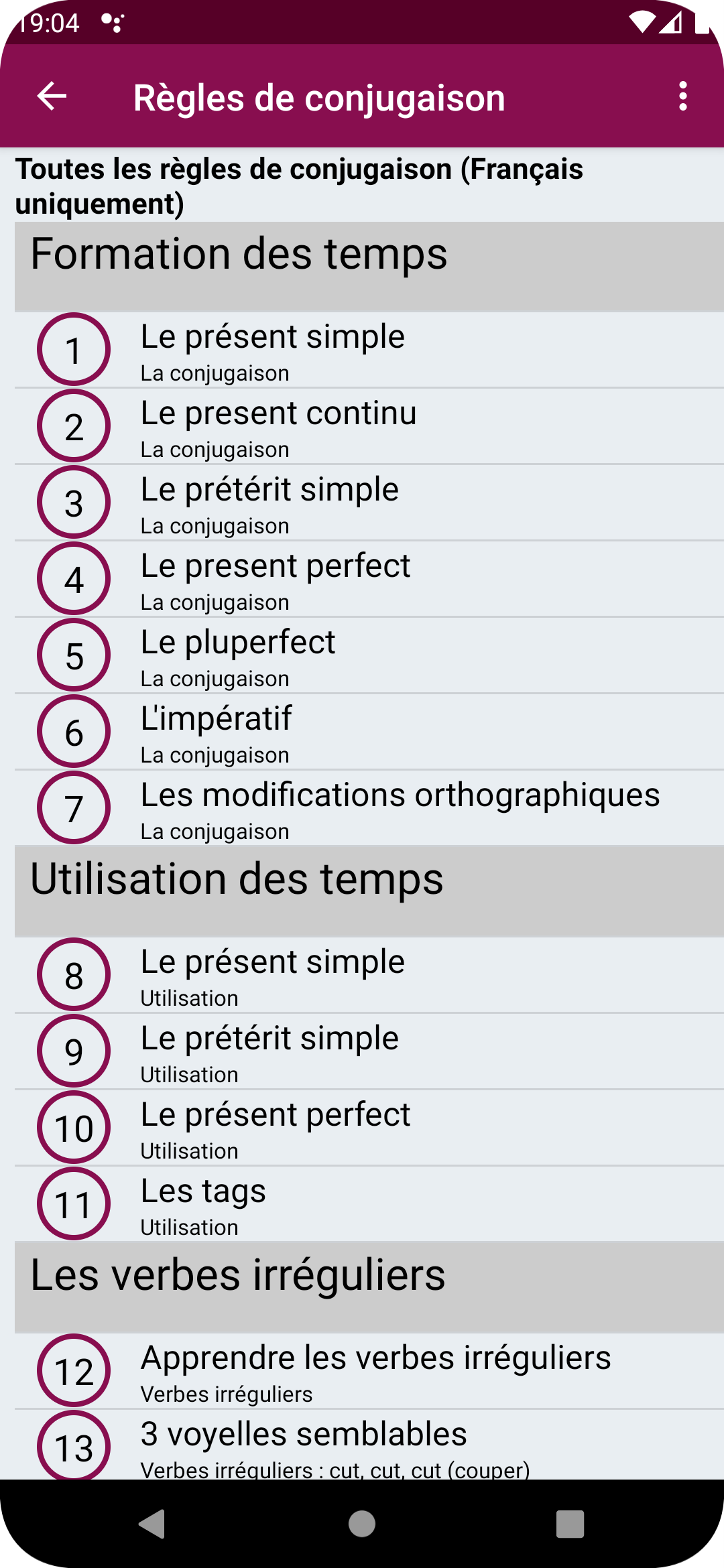
Task: Open rule 3 Le prétérit simple conjugaison
Action: (x=369, y=503)
